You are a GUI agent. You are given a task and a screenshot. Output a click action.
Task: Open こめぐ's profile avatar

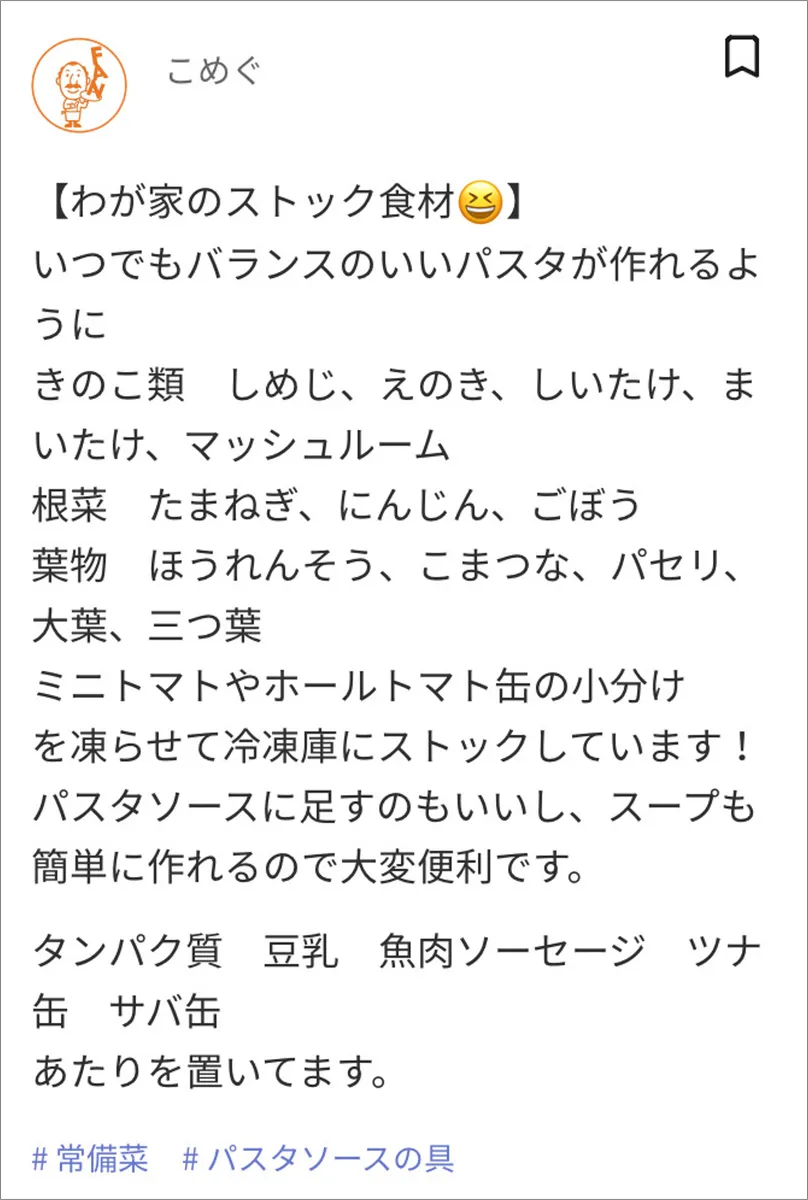click(81, 83)
